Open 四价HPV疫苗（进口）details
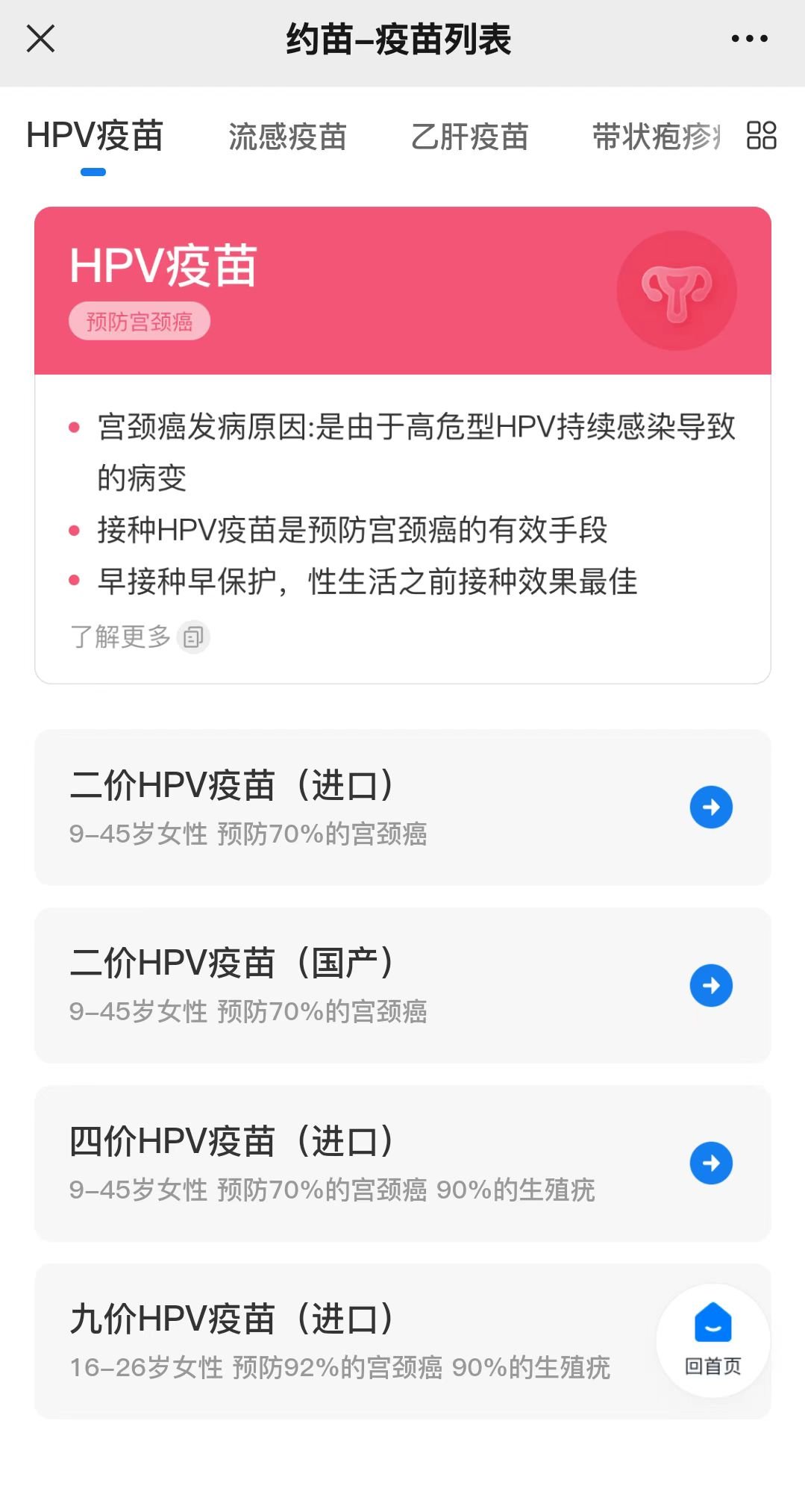 [x=402, y=1163]
